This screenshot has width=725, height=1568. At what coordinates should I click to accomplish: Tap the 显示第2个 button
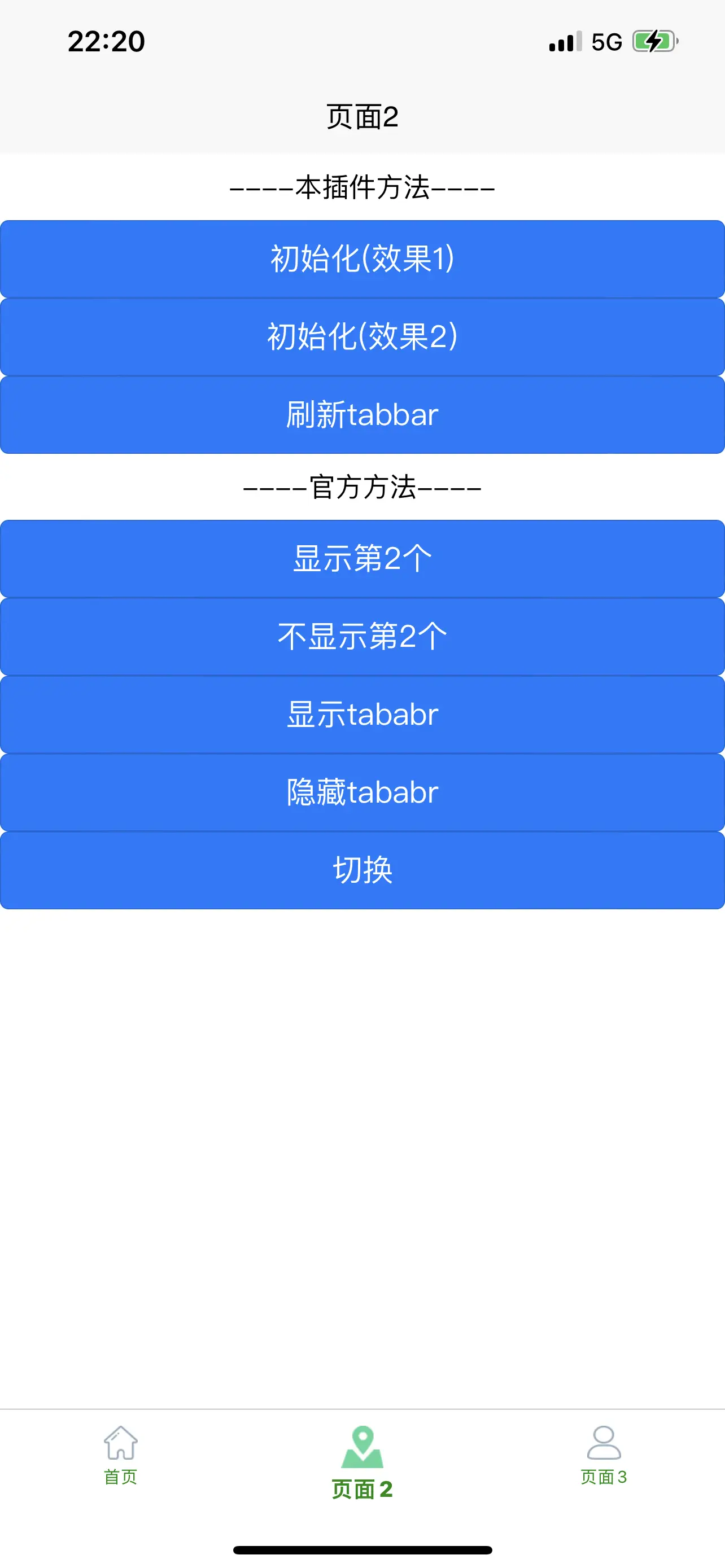[362, 558]
